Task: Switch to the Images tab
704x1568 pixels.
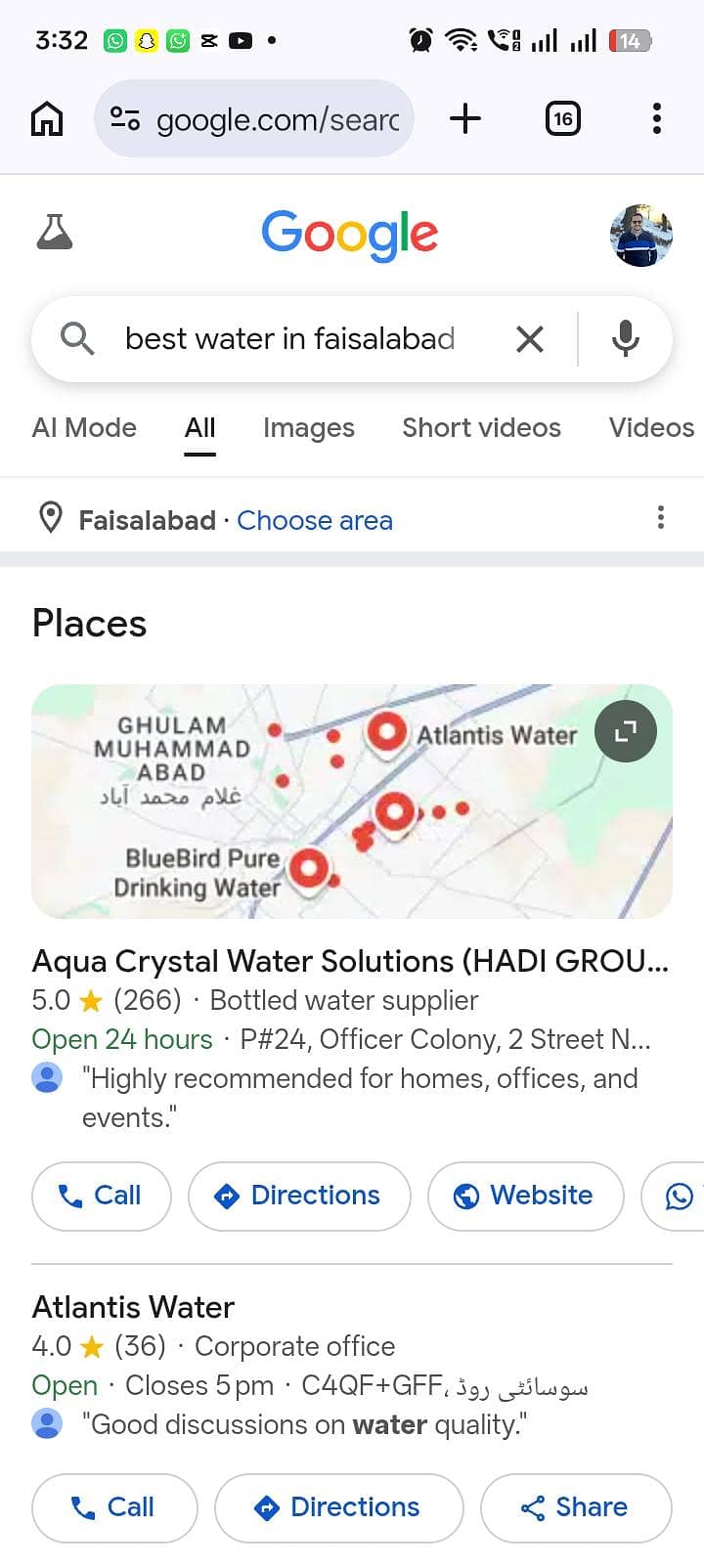Action: pos(309,428)
